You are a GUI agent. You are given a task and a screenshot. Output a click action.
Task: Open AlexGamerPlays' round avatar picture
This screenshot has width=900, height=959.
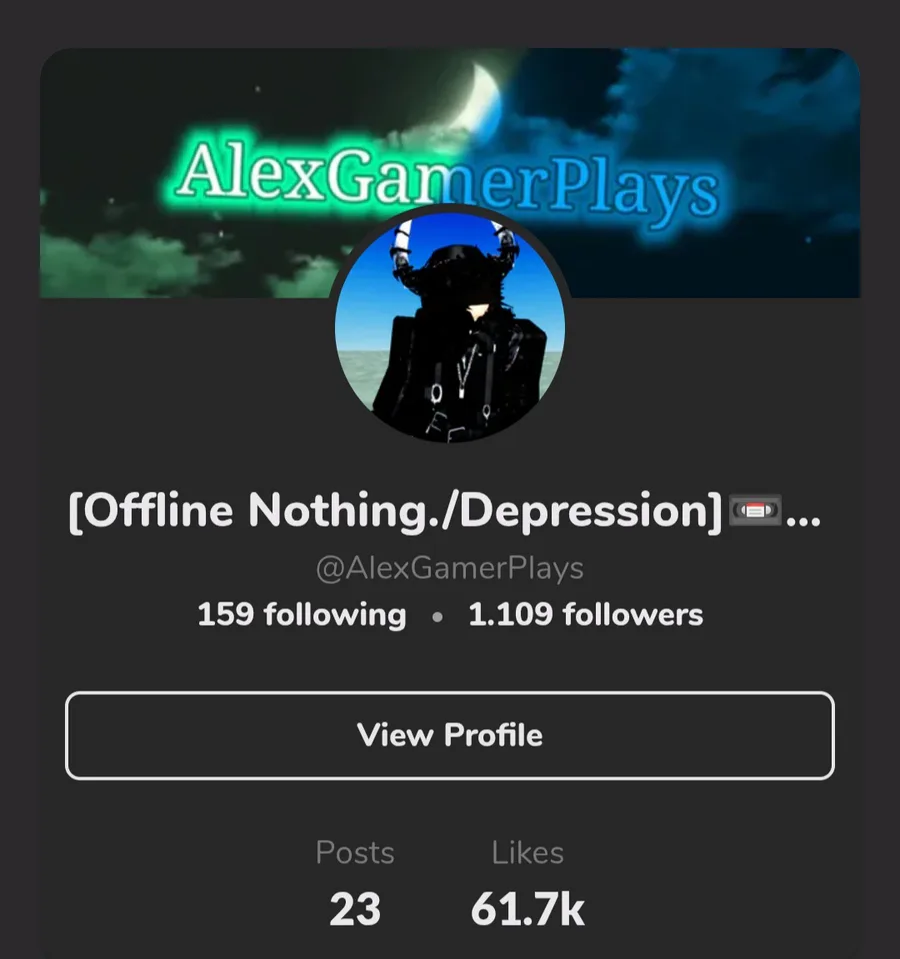450,325
